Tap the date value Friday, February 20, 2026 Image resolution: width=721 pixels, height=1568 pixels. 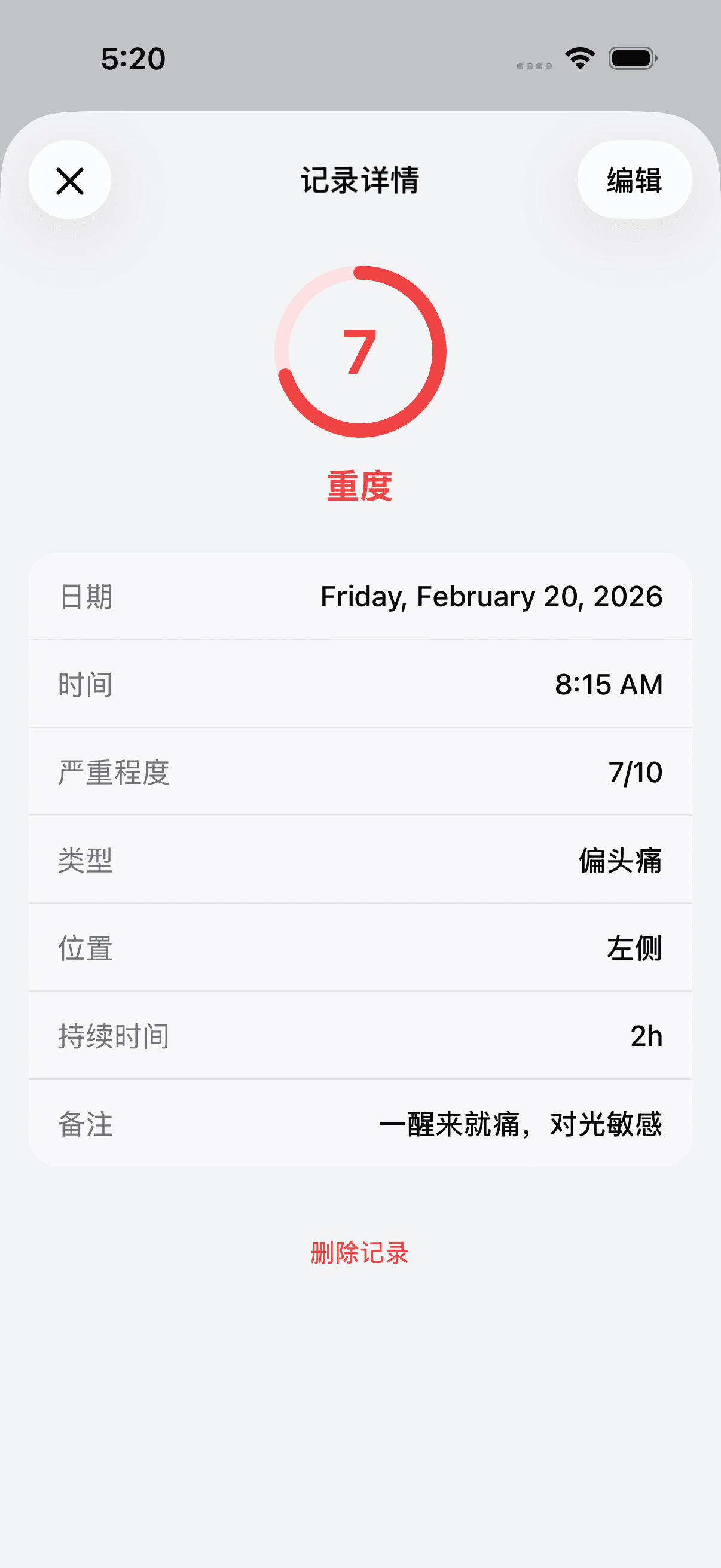click(491, 597)
